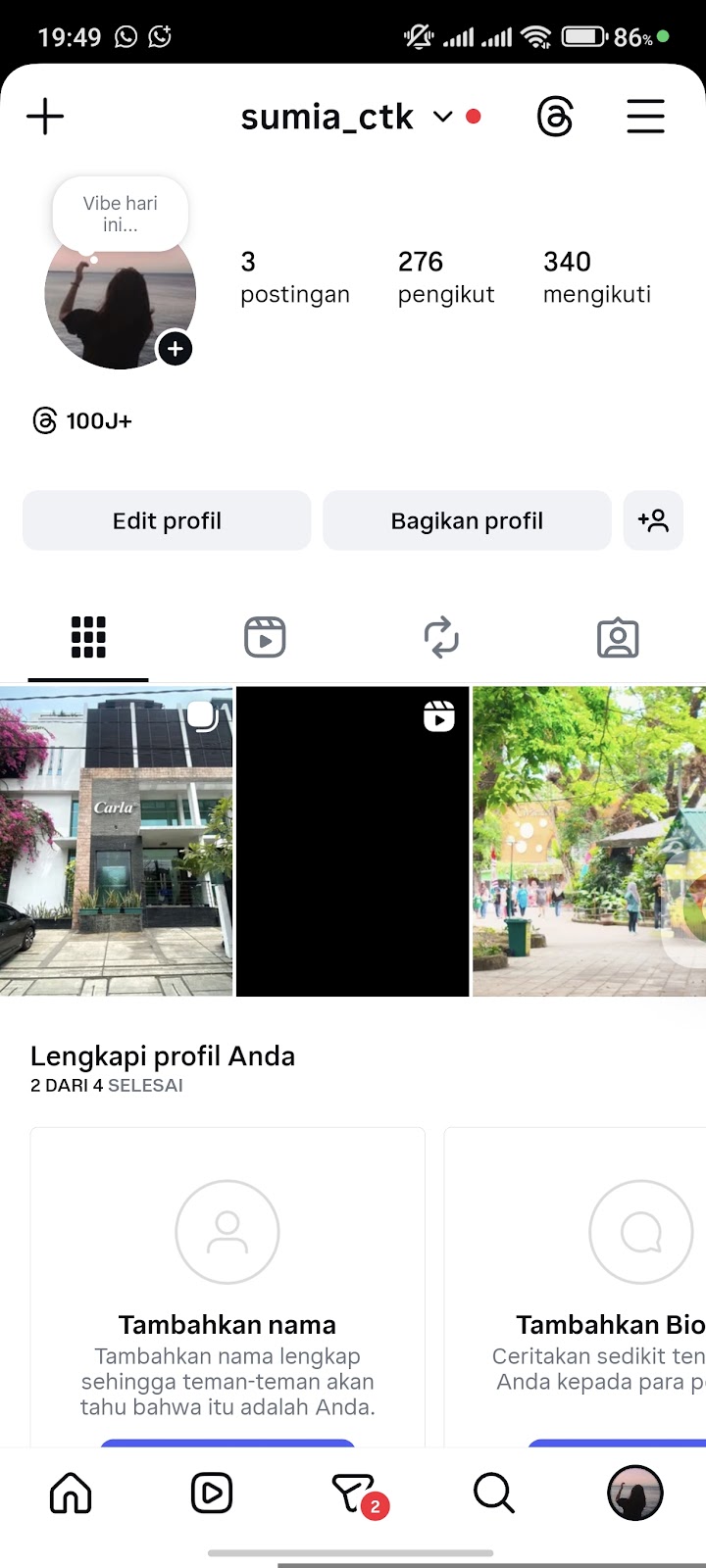Screen dimensions: 706x1568
Task: Open the Threads 100J+ badge
Action: pyautogui.click(x=82, y=421)
